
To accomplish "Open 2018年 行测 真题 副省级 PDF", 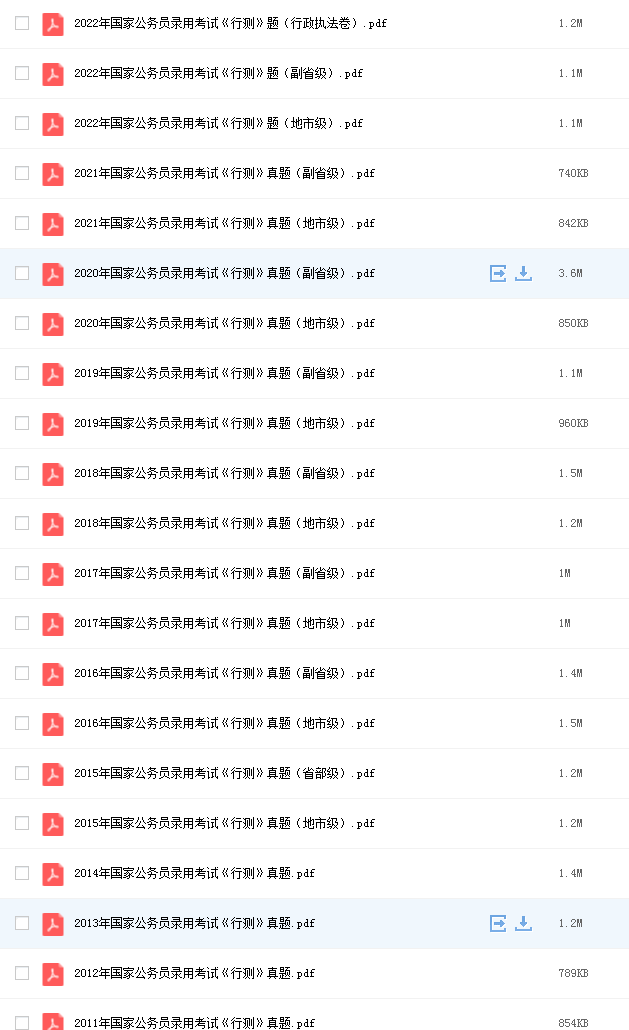I will click(x=225, y=473).
